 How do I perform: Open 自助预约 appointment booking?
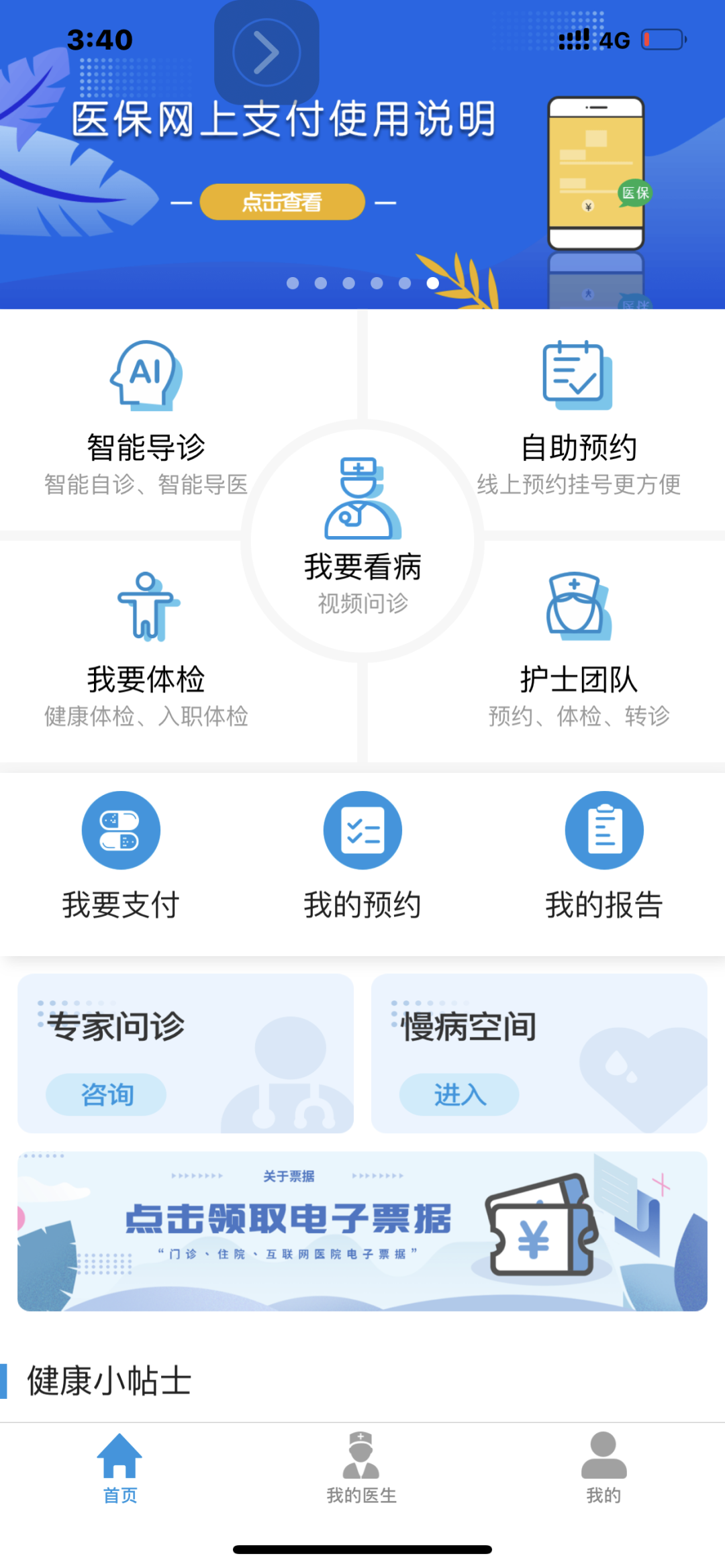[x=578, y=416]
